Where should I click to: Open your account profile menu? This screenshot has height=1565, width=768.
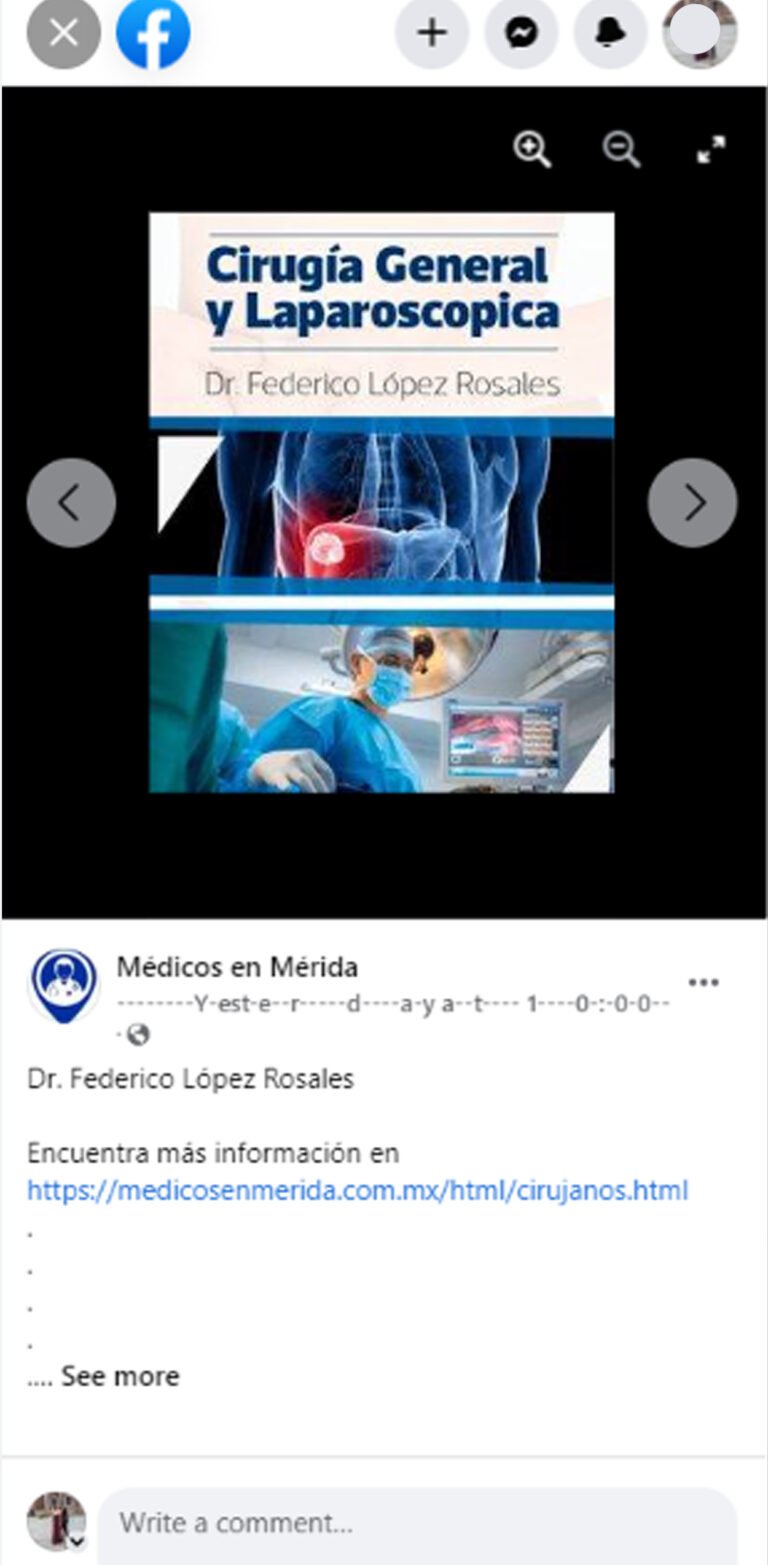[x=699, y=33]
